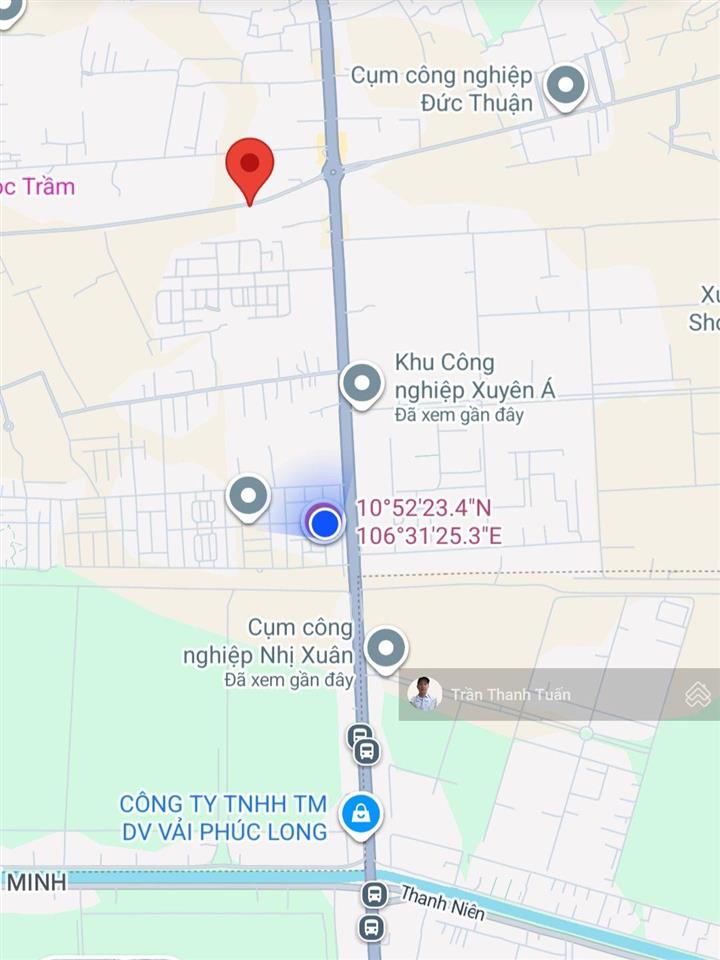This screenshot has height=960, width=720.
Task: Open the Khu Công nghiệp Xuyên Á place marker
Action: pyautogui.click(x=362, y=381)
